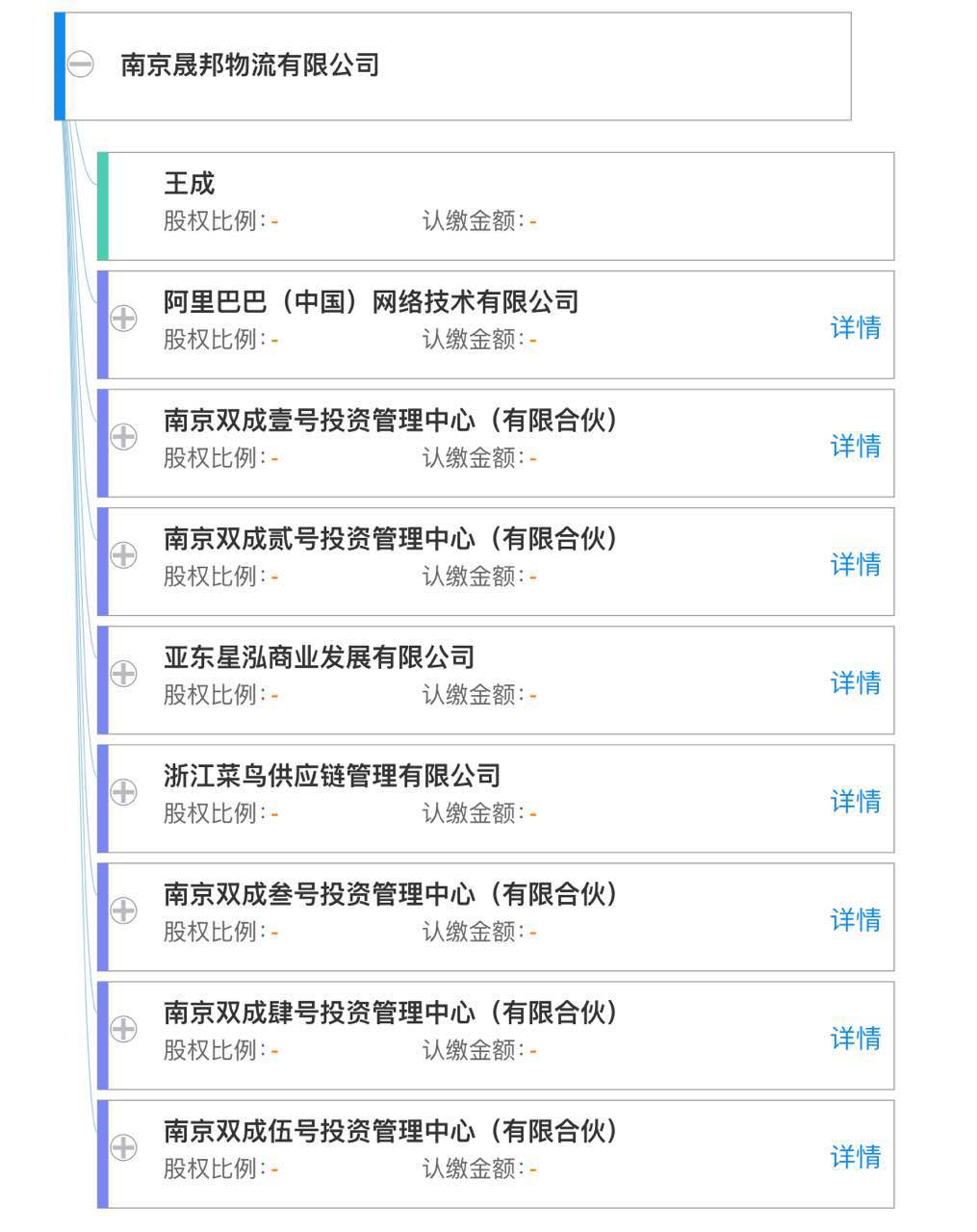Viewport: 977px width, 1232px height.
Task: View 详情 of 南京双成伍号投资管理中心
Action: pos(855,1156)
